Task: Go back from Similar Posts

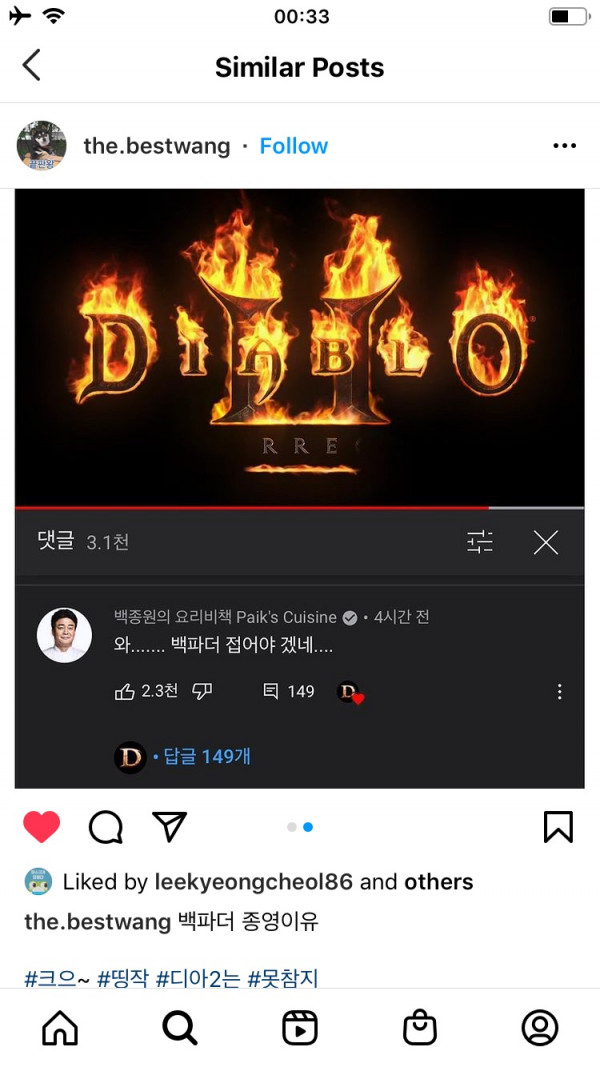Action: [32, 66]
